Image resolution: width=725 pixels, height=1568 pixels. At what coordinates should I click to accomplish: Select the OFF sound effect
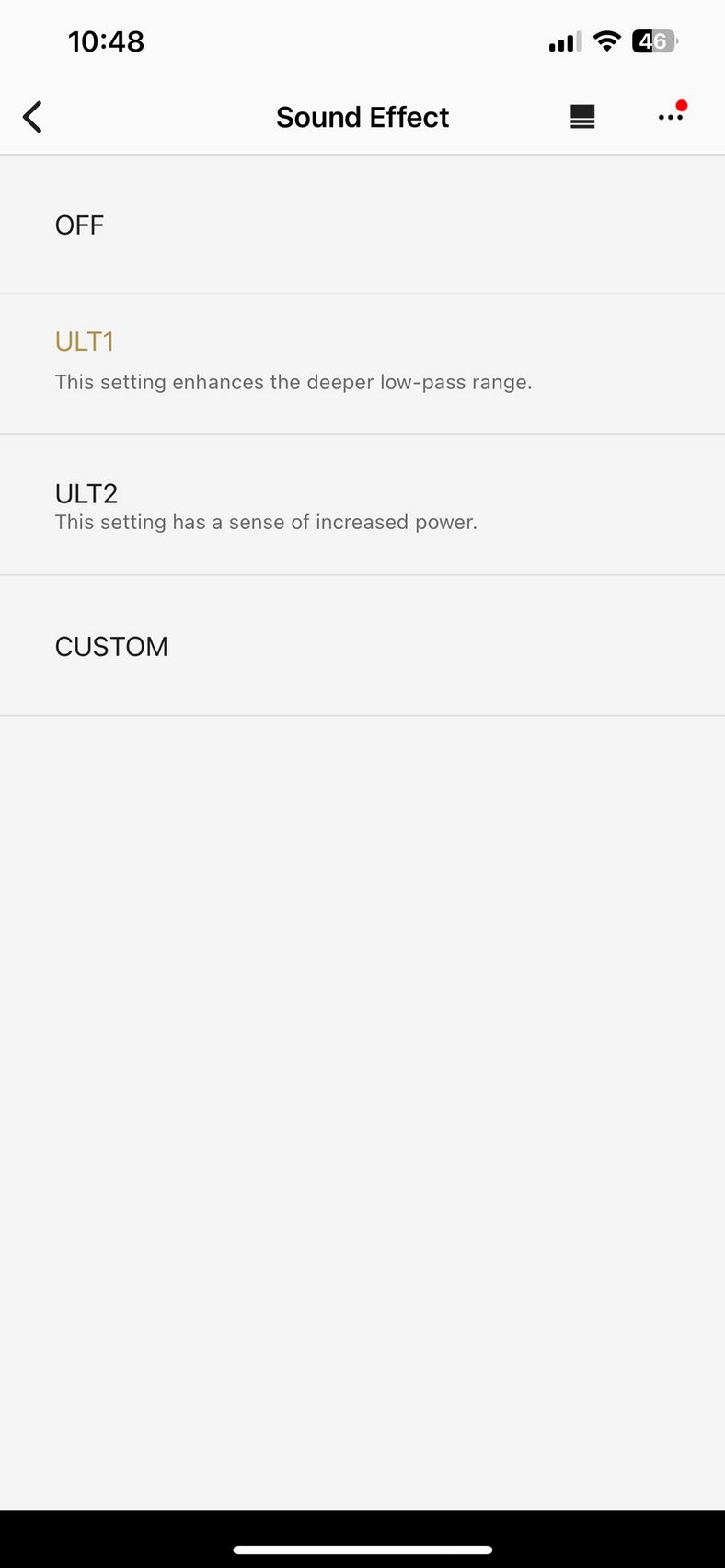[362, 225]
